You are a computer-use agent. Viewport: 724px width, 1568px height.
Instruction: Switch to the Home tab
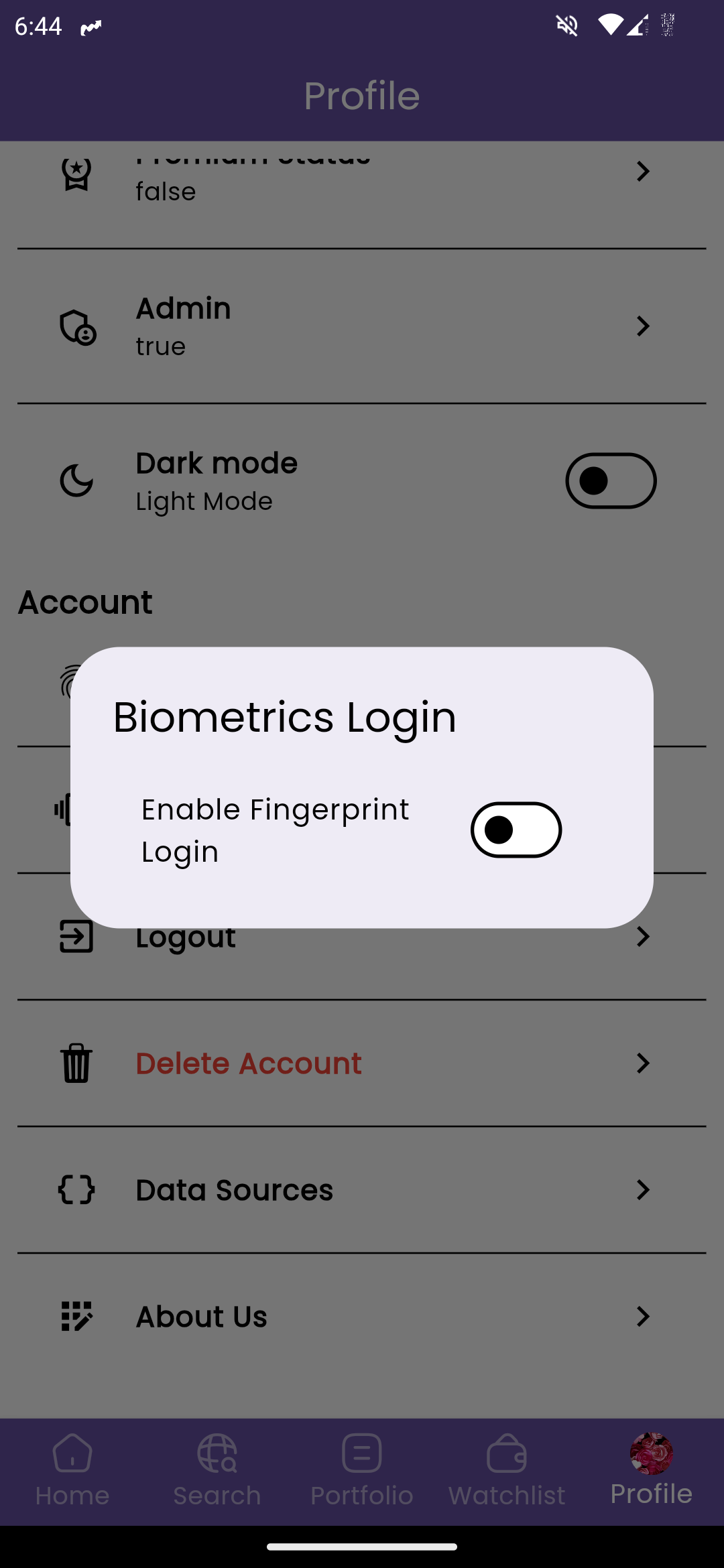coord(72,1472)
